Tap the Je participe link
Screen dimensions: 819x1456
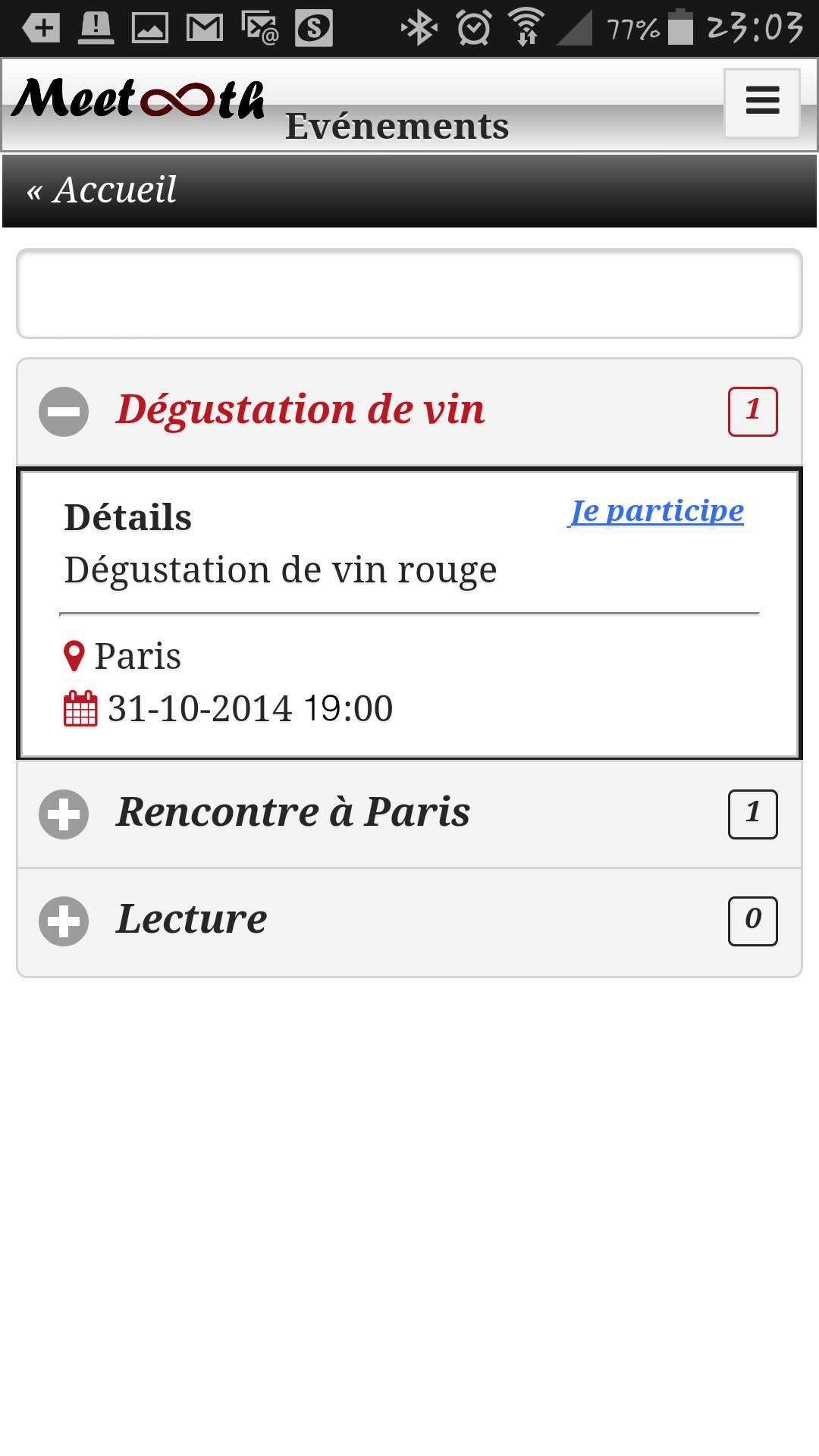[x=657, y=511]
